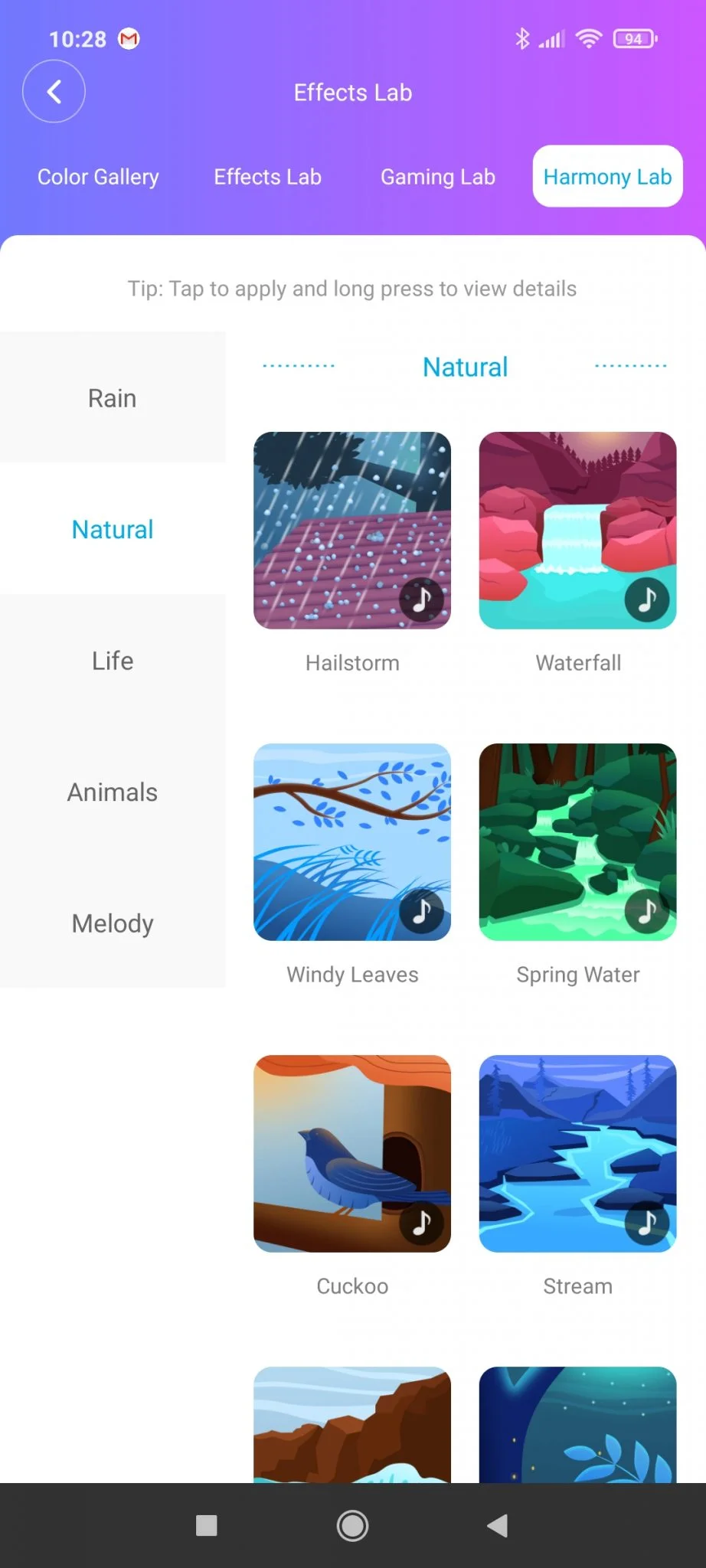Show the Animals category
706x1568 pixels.
coord(113,792)
